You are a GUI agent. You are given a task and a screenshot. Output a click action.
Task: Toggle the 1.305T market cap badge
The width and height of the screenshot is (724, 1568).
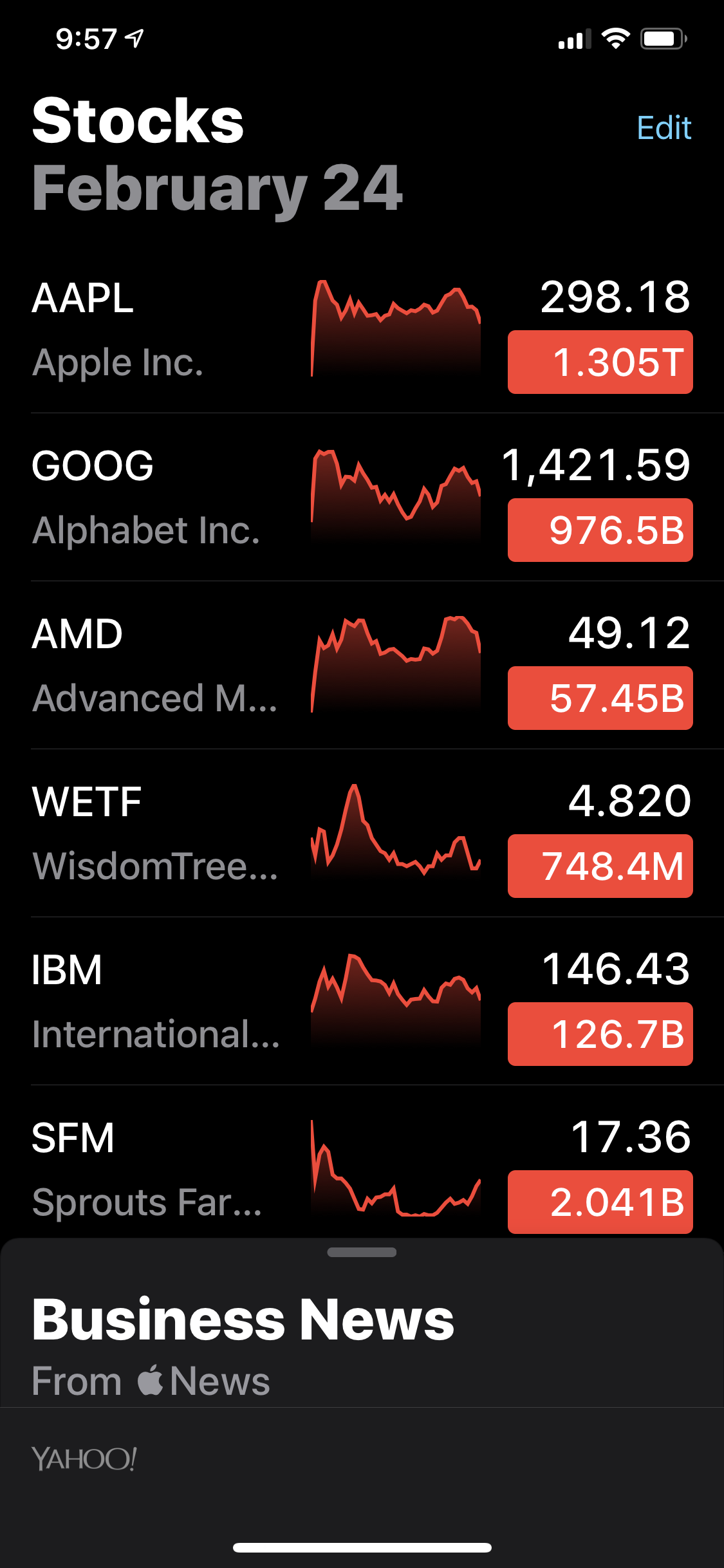[600, 362]
